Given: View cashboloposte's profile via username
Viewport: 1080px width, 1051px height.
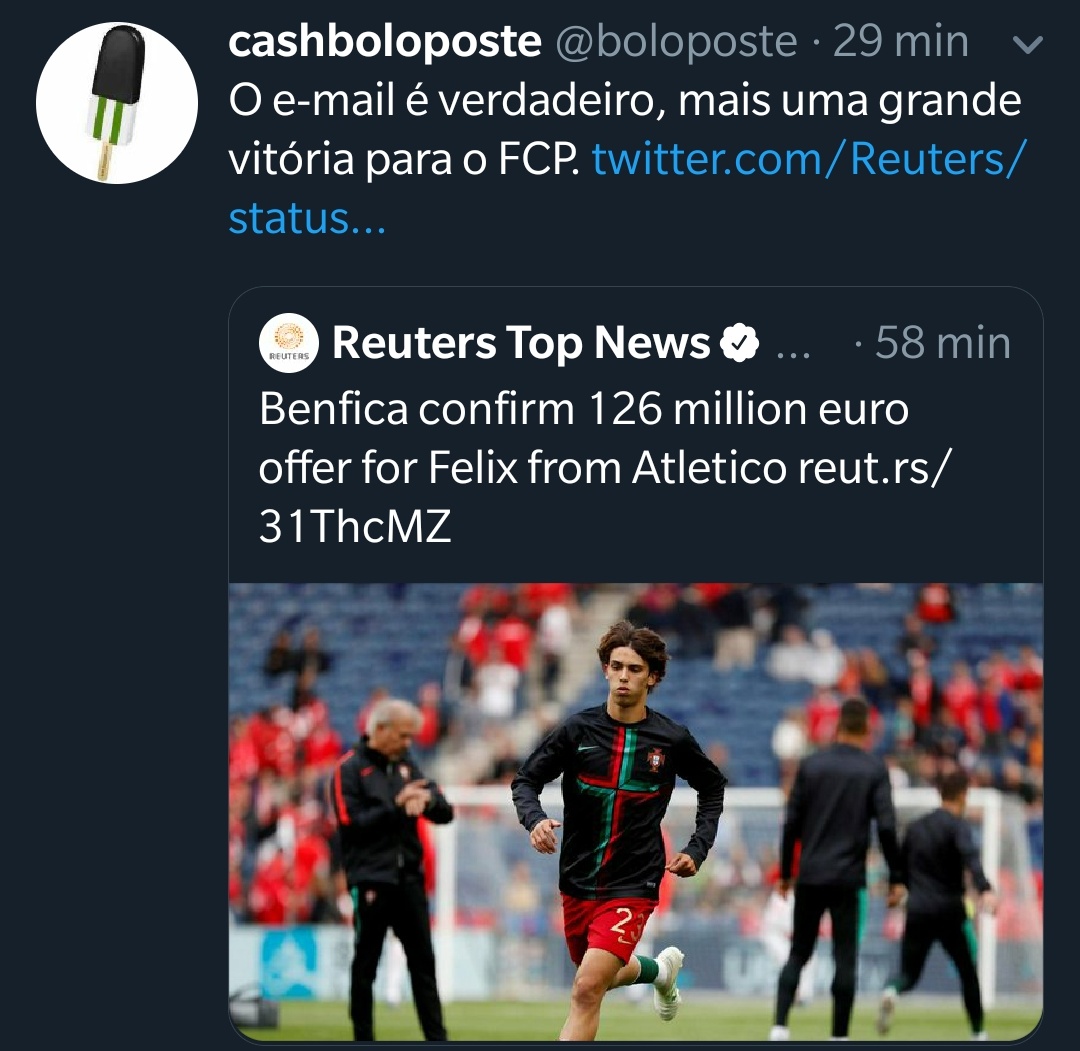Looking at the screenshot, I should pyautogui.click(x=384, y=42).
